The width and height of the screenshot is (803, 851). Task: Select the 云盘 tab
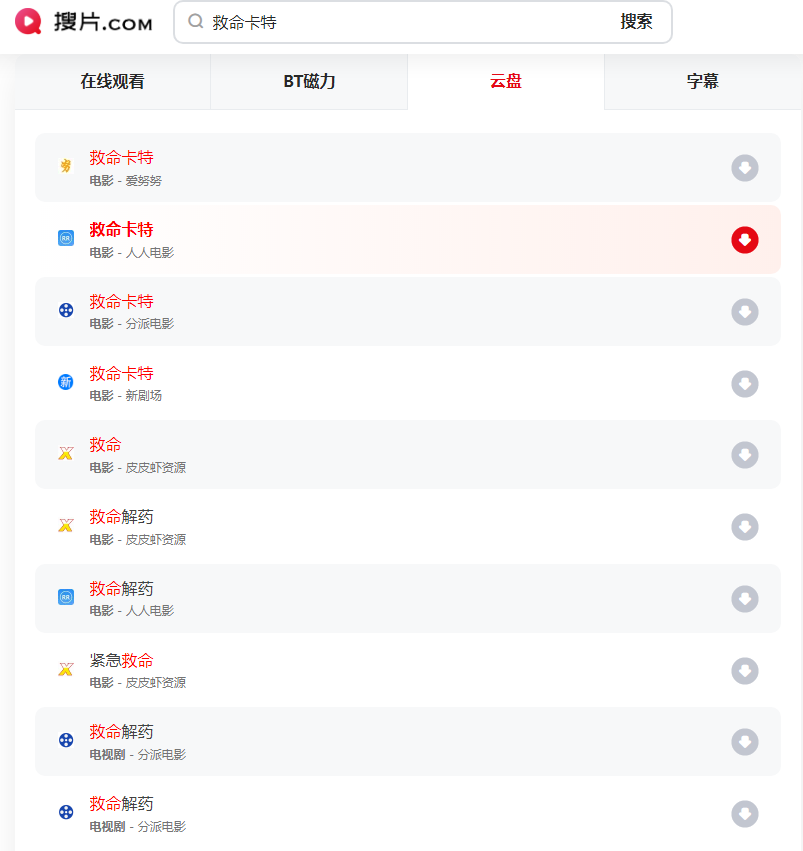pyautogui.click(x=506, y=82)
